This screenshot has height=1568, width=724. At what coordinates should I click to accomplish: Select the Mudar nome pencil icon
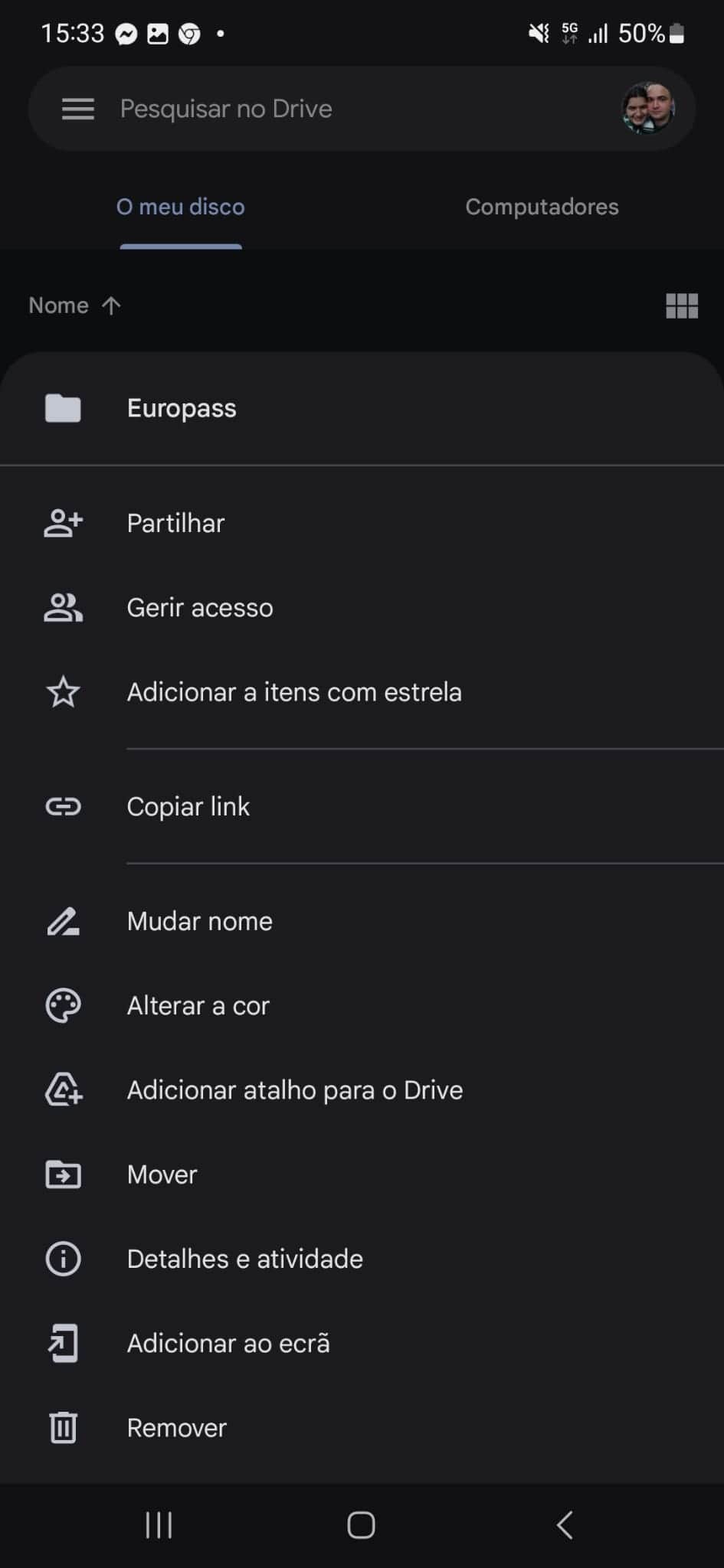point(63,921)
